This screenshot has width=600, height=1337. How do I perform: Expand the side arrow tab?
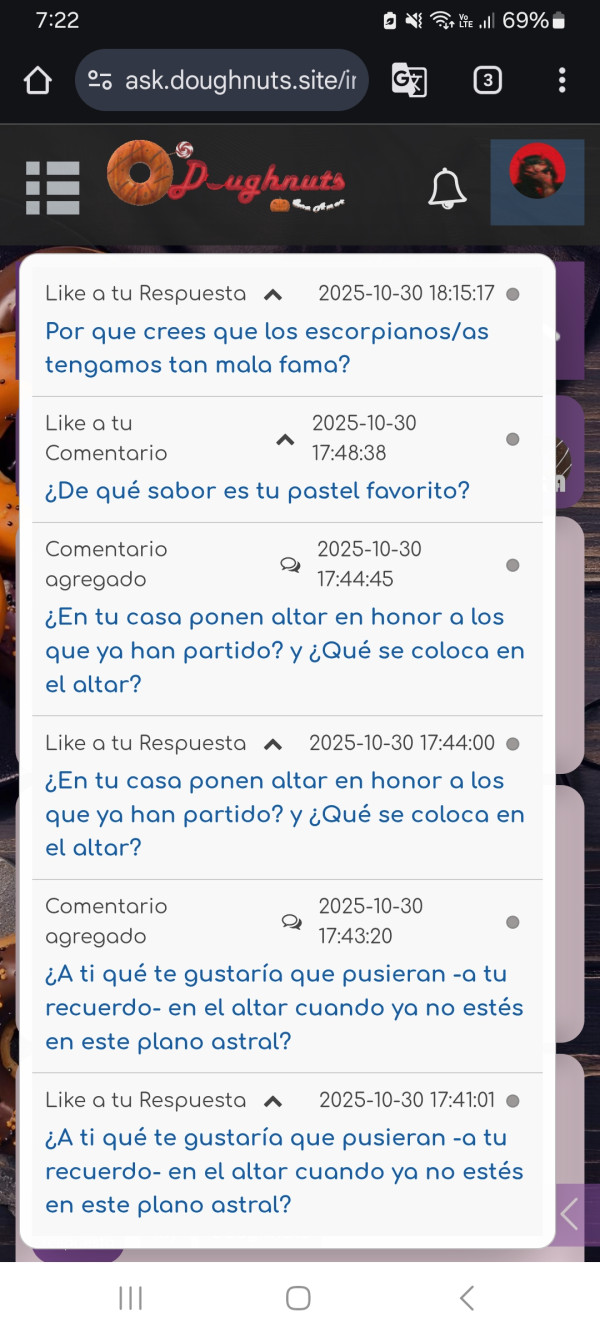tap(570, 1215)
